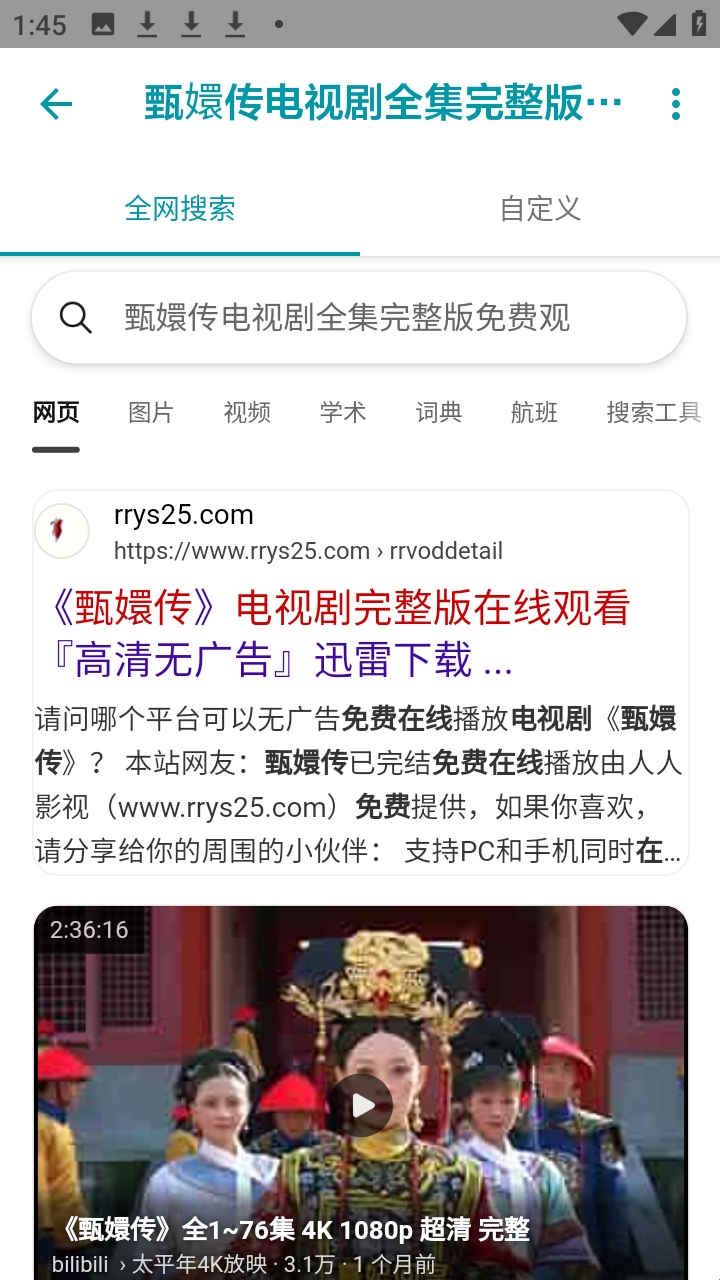Open the three-dot overflow menu
720x1280 pixels.
click(676, 104)
